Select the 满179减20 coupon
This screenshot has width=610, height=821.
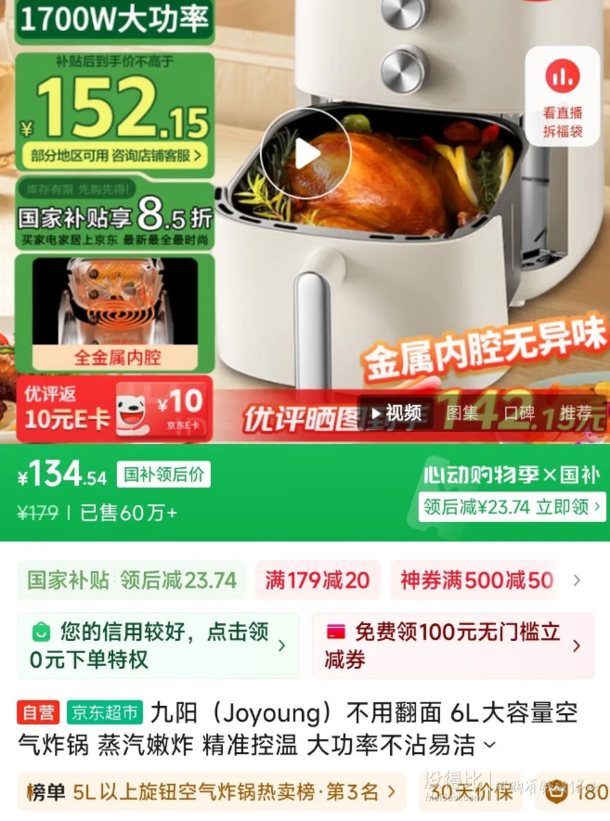click(317, 580)
